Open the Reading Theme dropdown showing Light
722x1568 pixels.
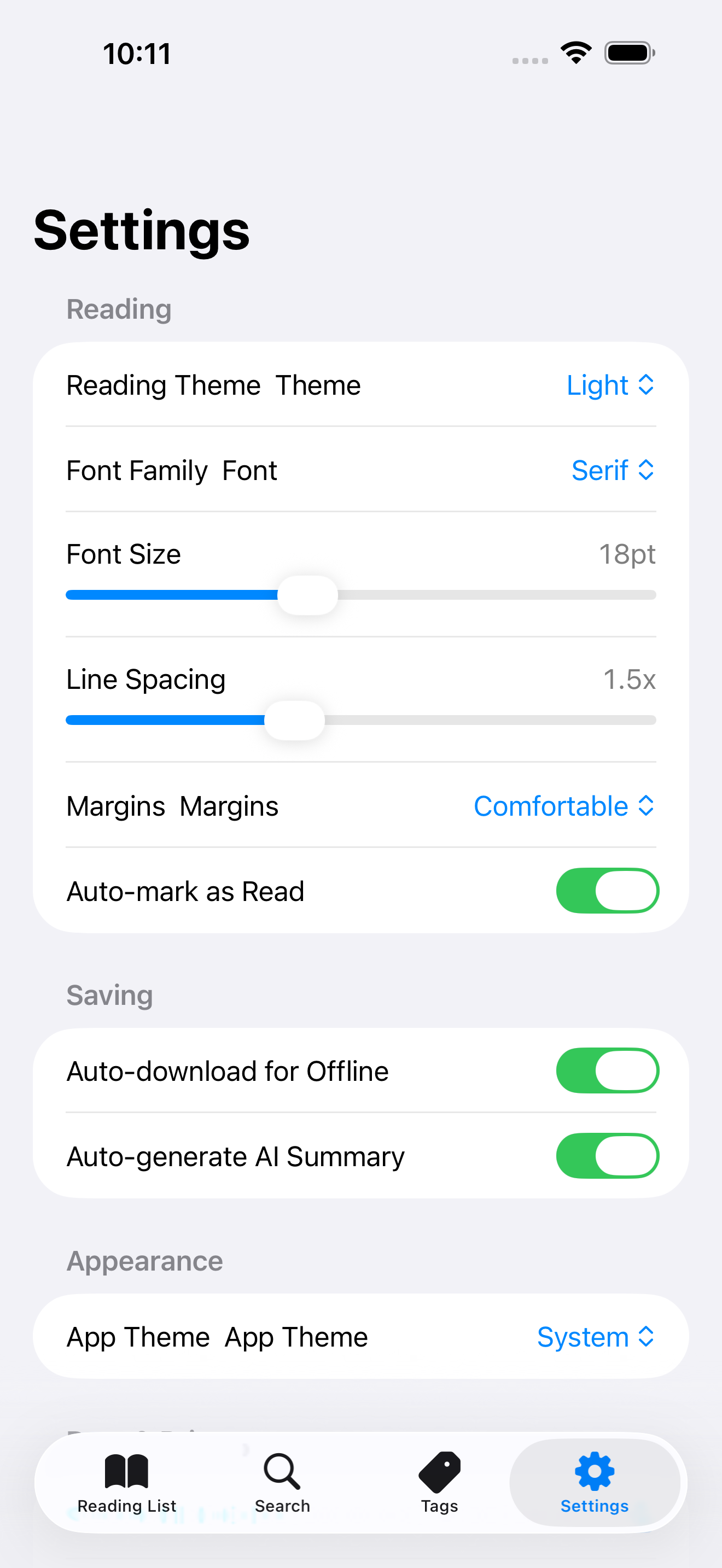pos(610,385)
